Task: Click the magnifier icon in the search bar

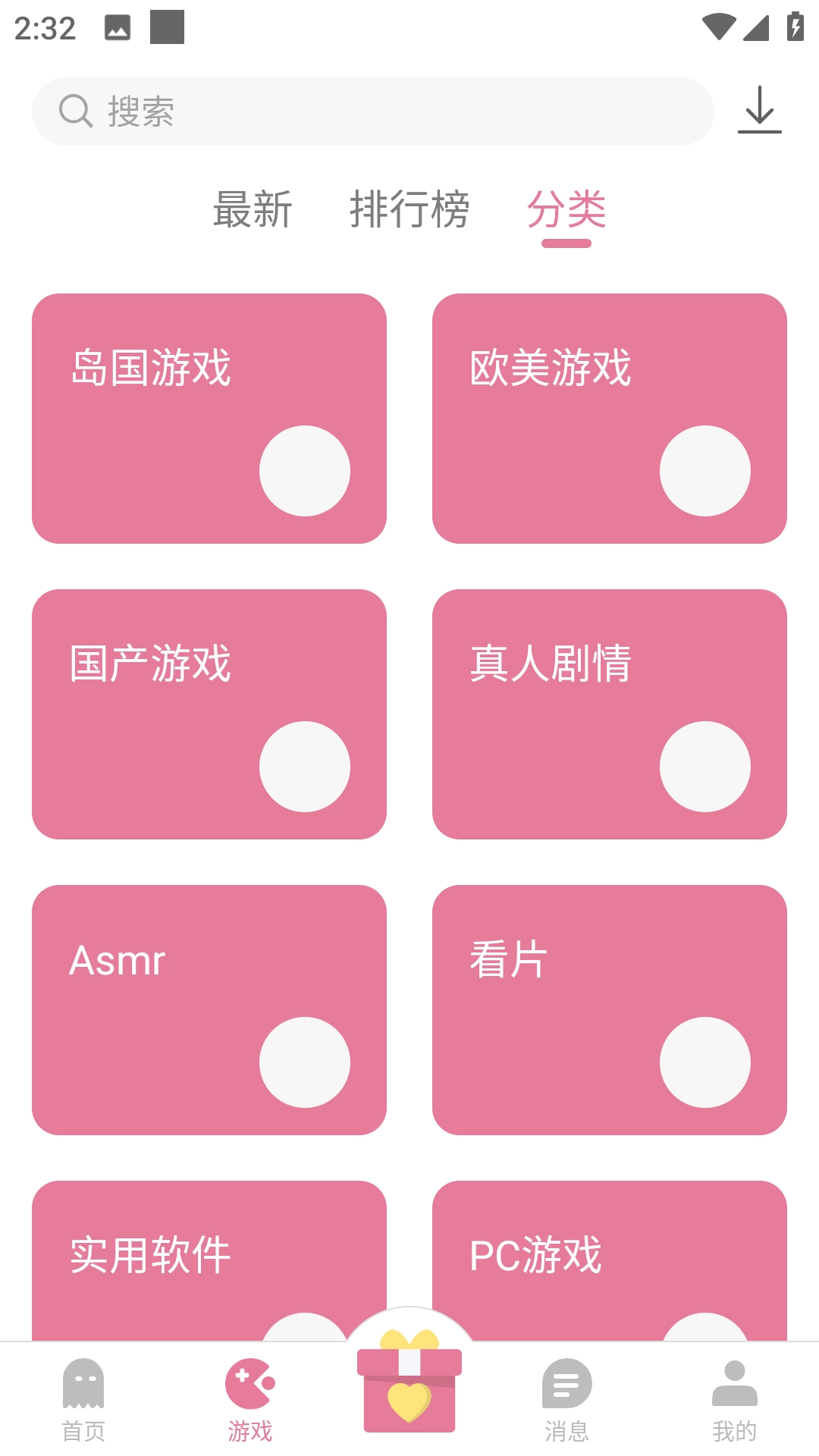Action: tap(74, 110)
